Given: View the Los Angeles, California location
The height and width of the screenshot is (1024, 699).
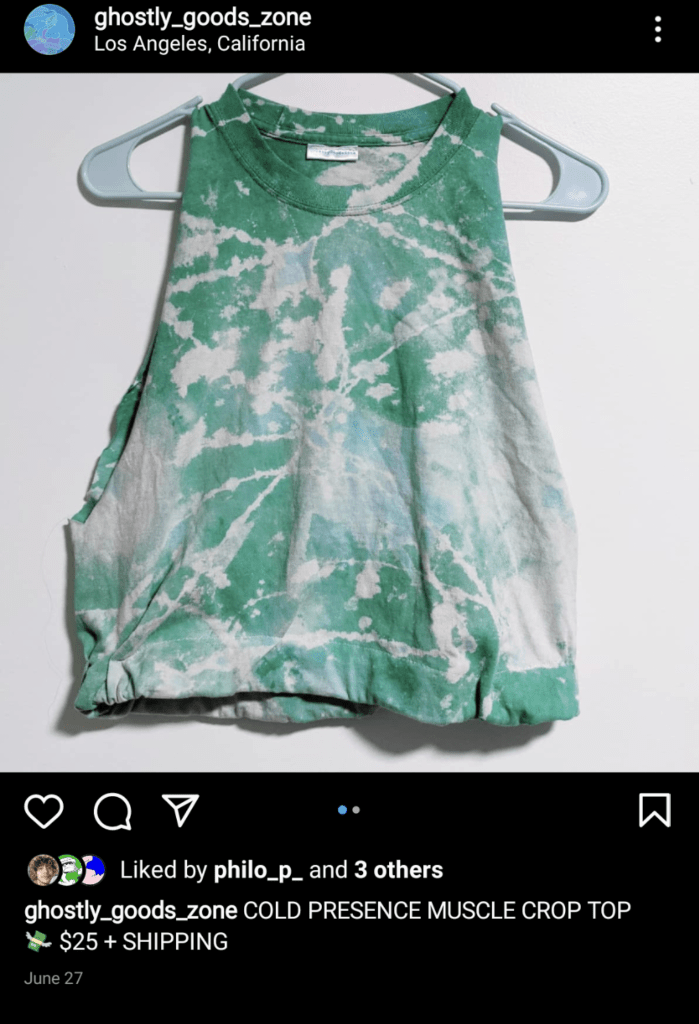Looking at the screenshot, I should [199, 44].
